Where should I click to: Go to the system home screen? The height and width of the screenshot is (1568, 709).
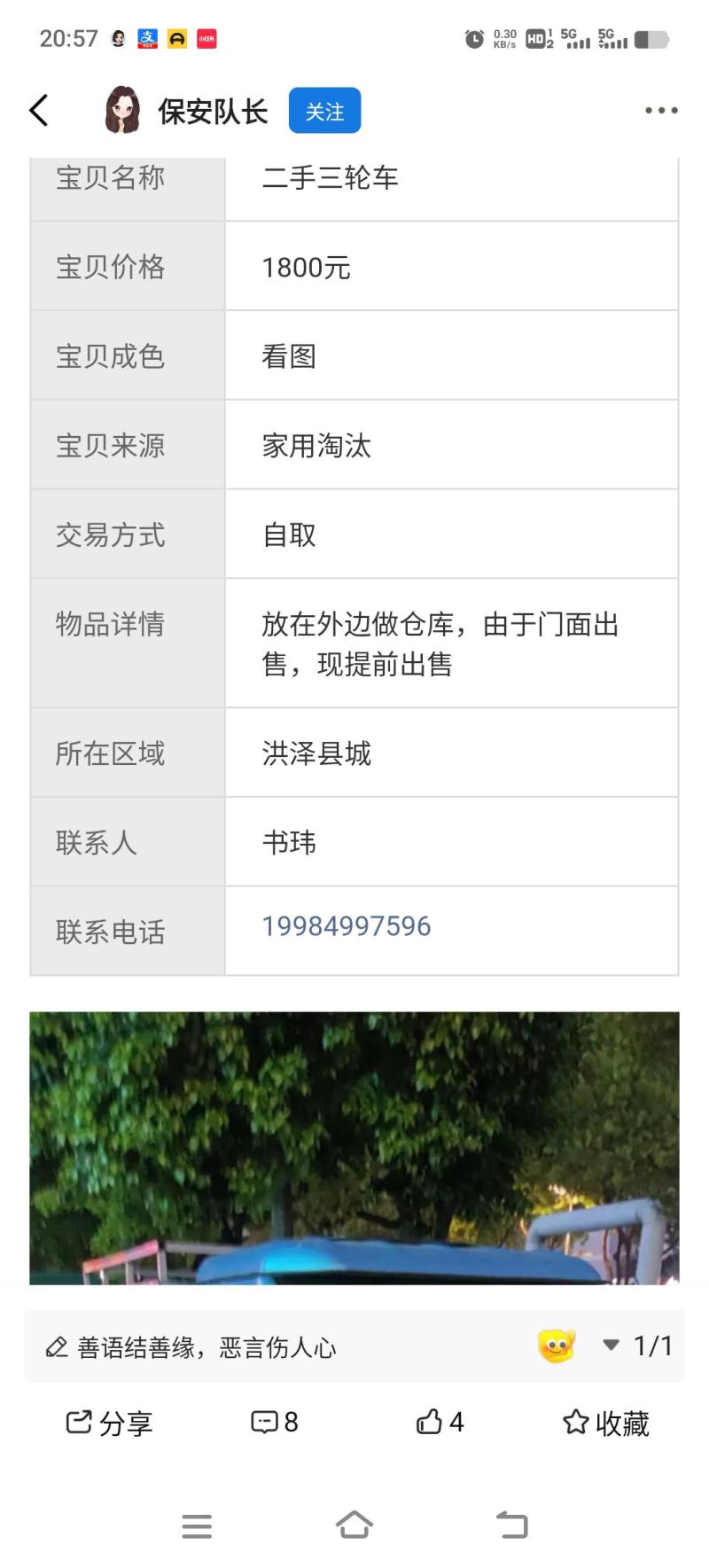[354, 1525]
